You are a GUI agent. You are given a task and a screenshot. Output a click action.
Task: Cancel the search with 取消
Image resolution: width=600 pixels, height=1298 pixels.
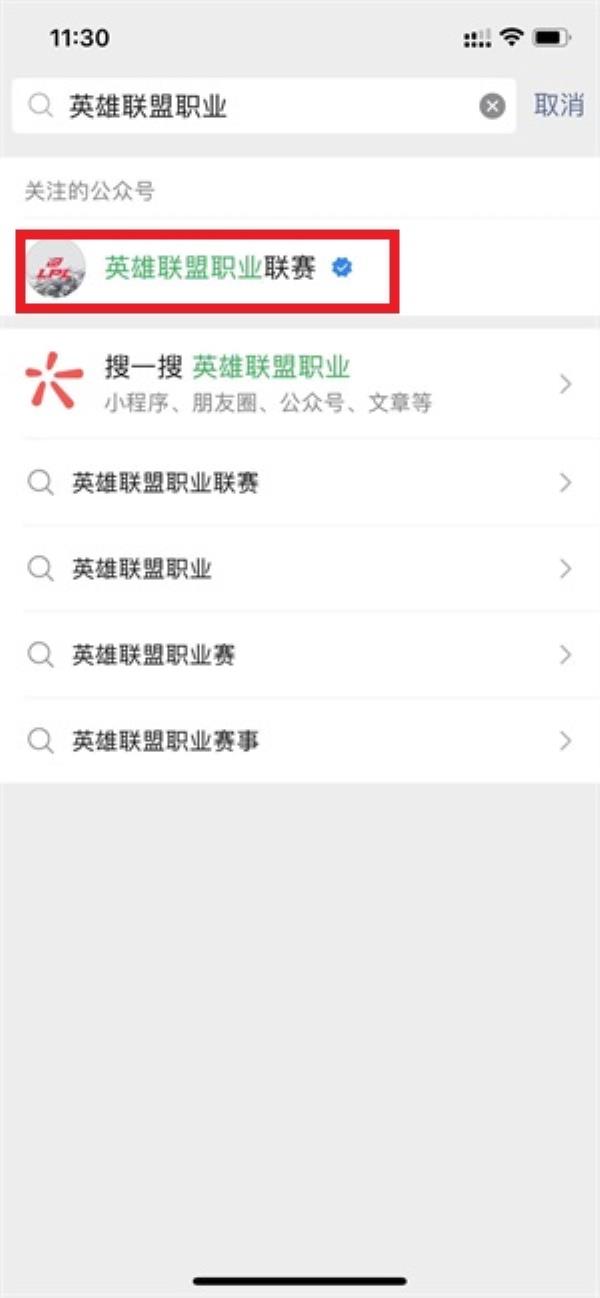pos(558,106)
